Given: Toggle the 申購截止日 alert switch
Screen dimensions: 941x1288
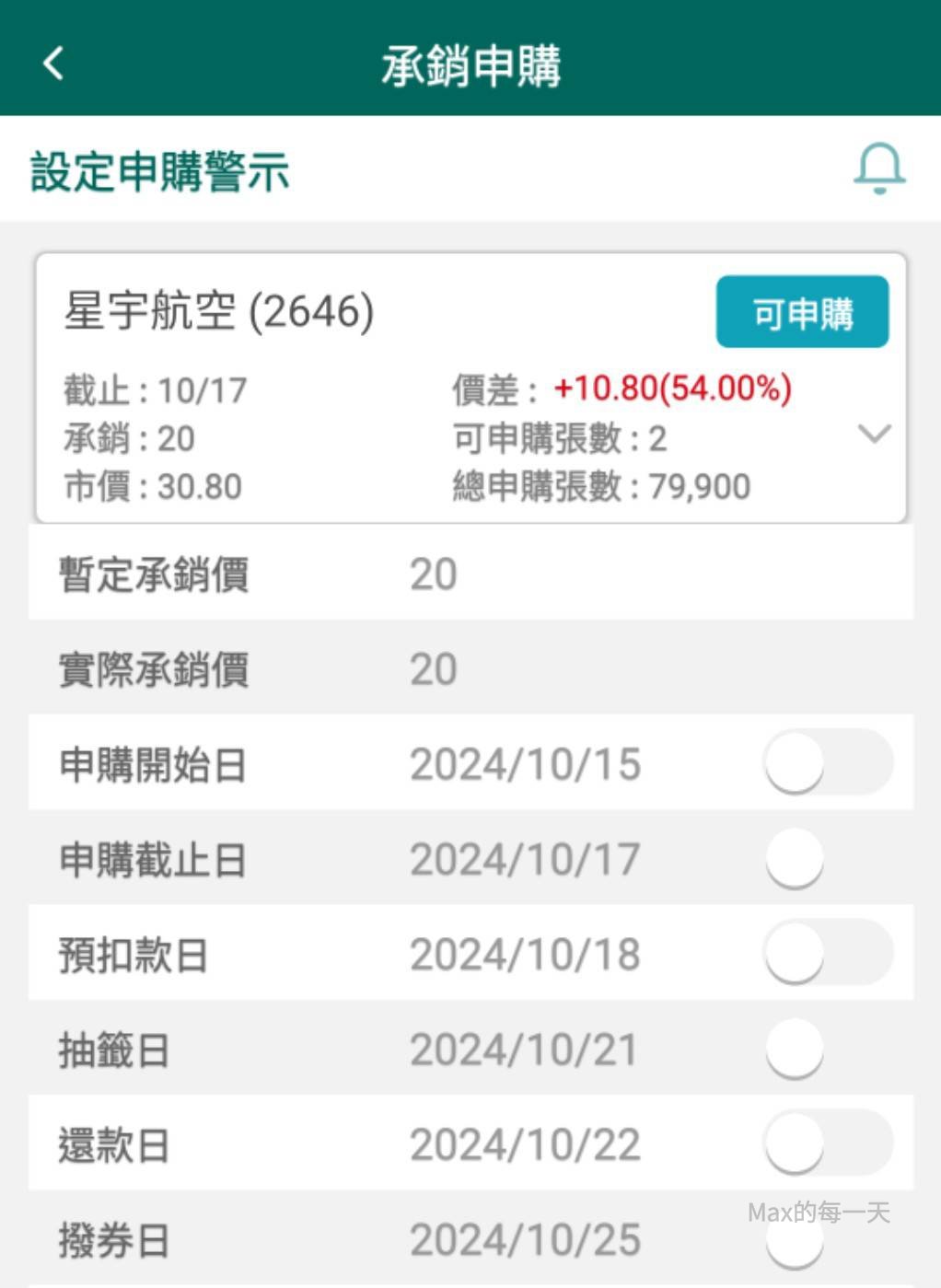Looking at the screenshot, I should point(827,858).
